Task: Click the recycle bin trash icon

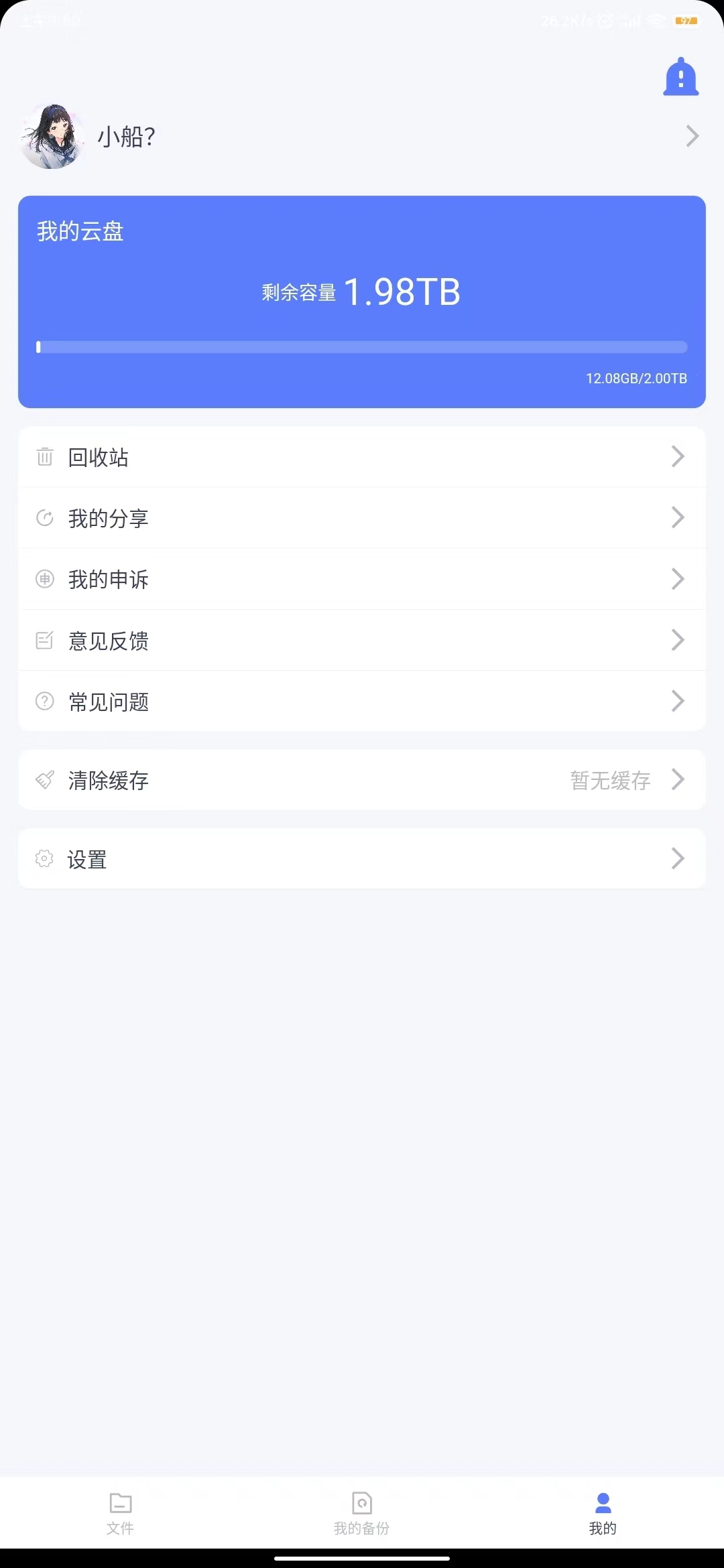Action: [44, 457]
